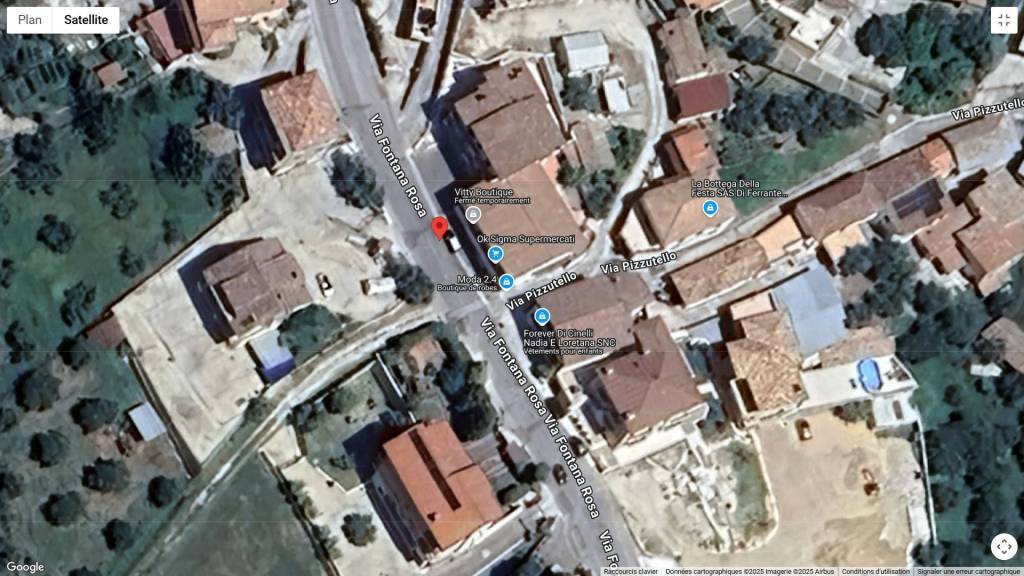
Task: Show Raccourcis clavier shortcuts
Action: coord(630,571)
